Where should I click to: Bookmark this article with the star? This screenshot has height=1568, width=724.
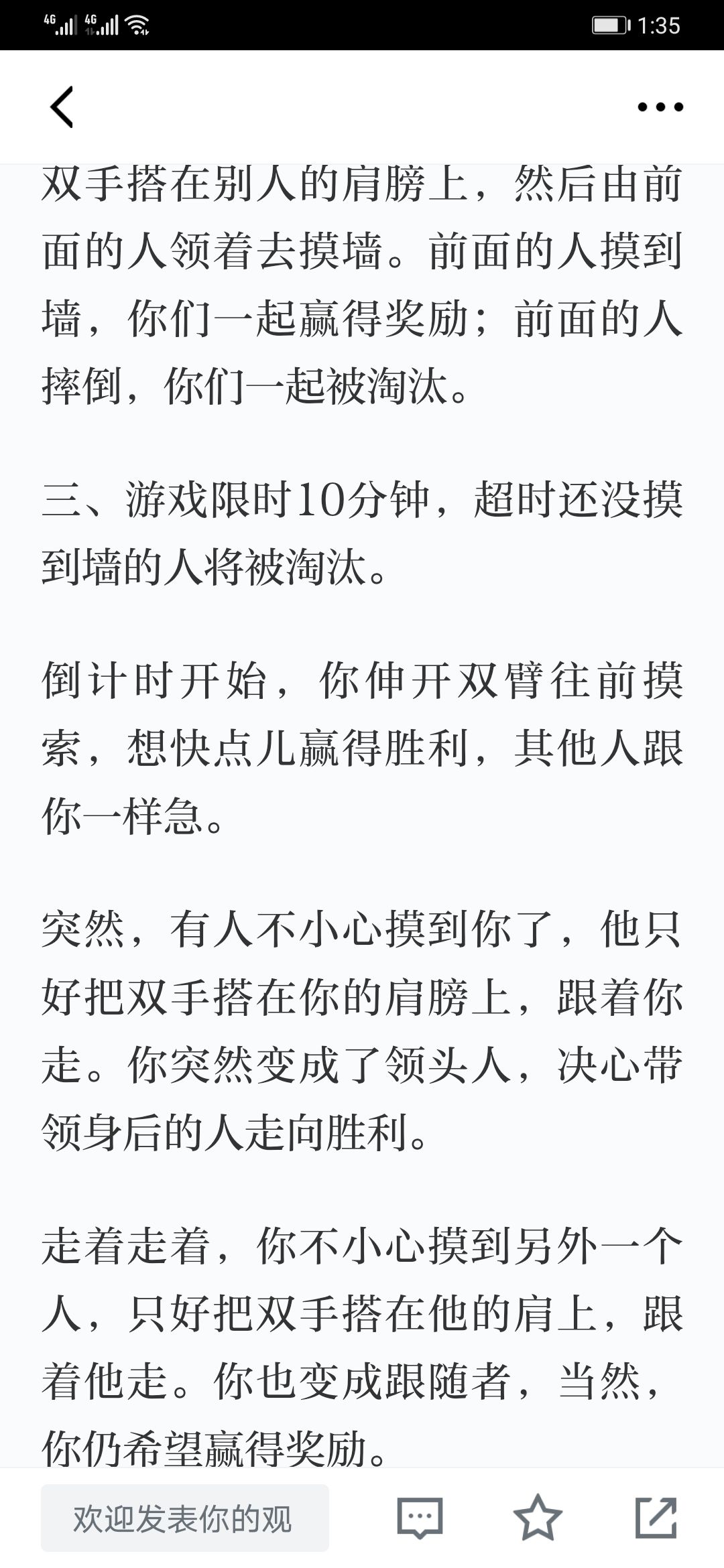click(x=538, y=1518)
